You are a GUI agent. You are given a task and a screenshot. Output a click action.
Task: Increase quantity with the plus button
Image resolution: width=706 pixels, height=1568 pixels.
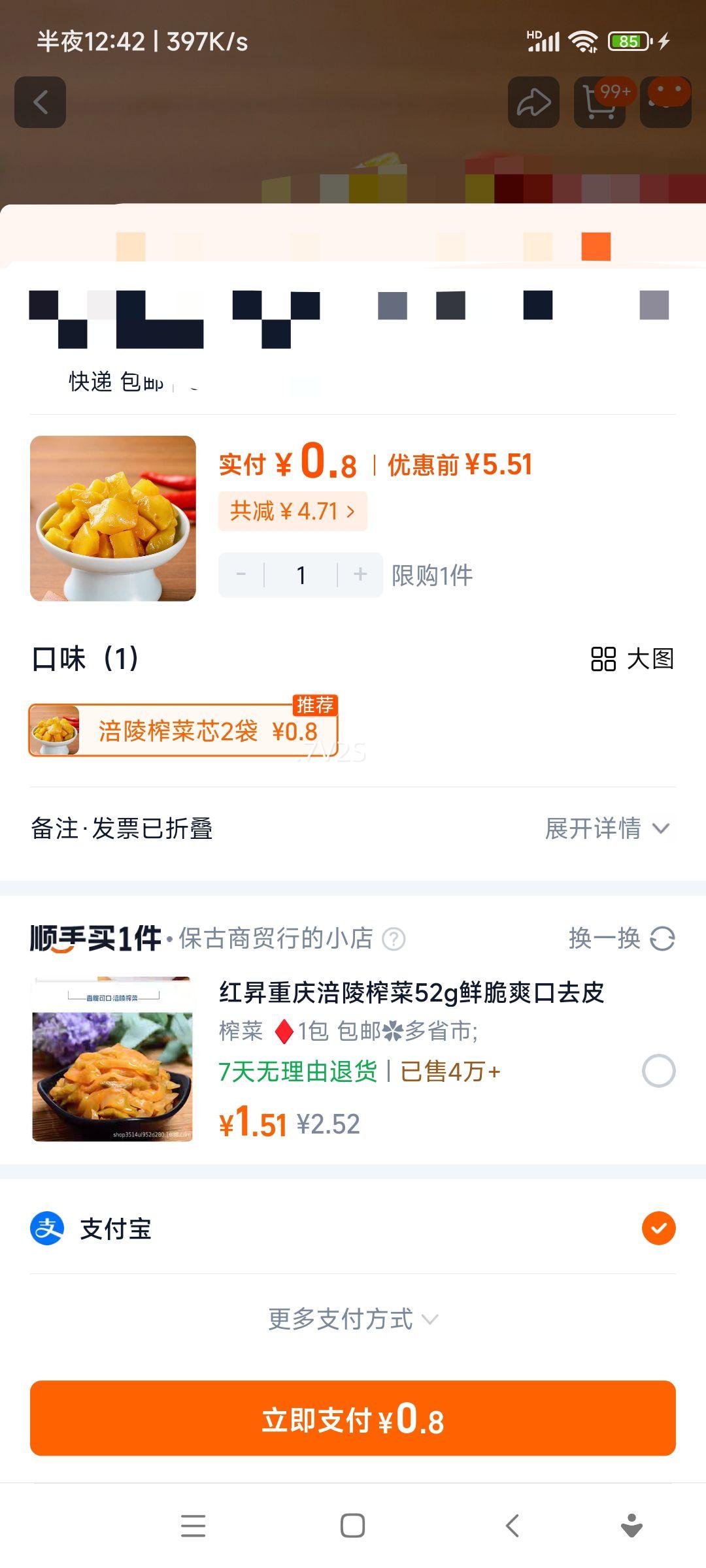(x=360, y=575)
